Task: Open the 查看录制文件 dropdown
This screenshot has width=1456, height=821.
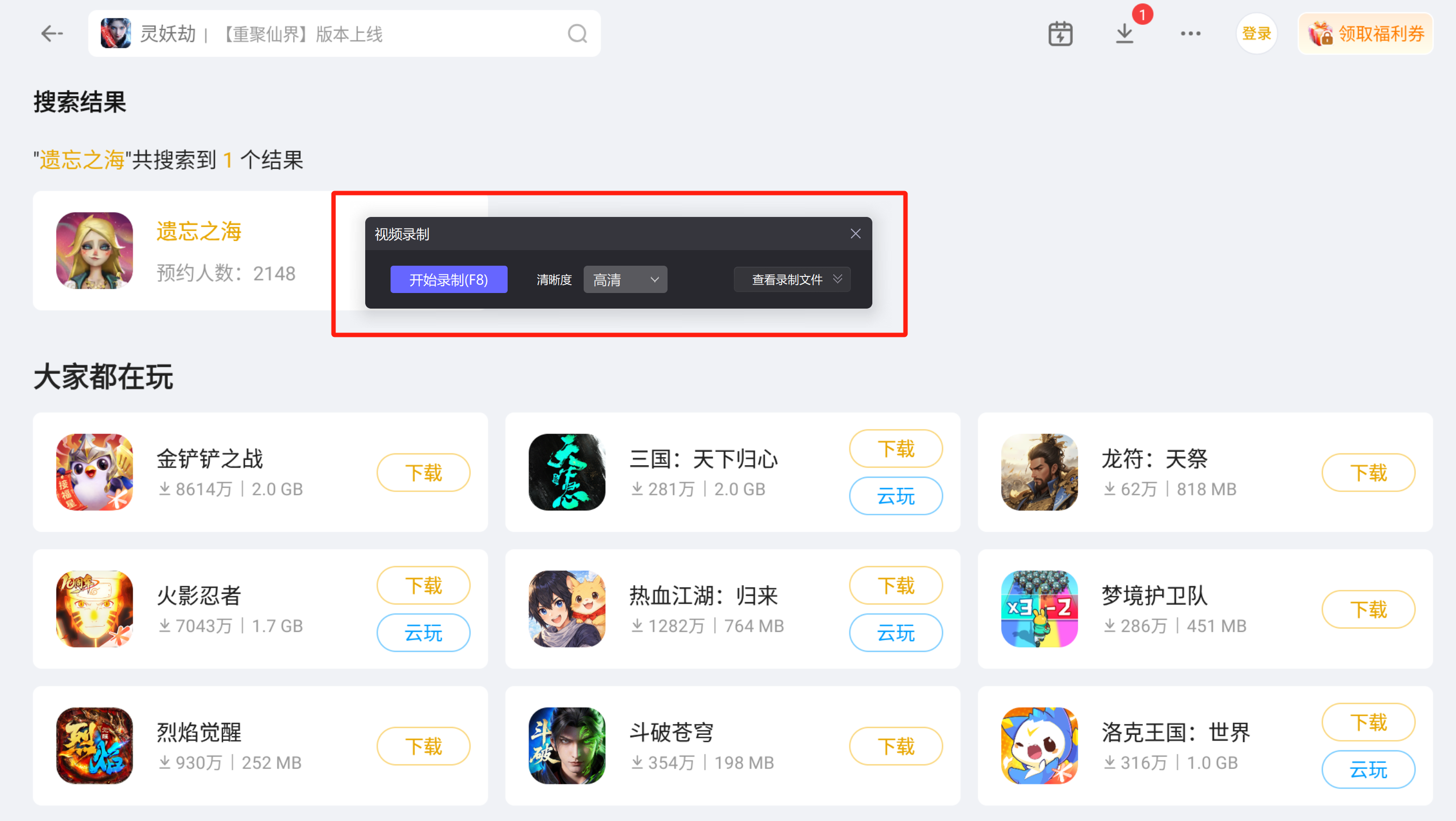Action: [x=791, y=280]
